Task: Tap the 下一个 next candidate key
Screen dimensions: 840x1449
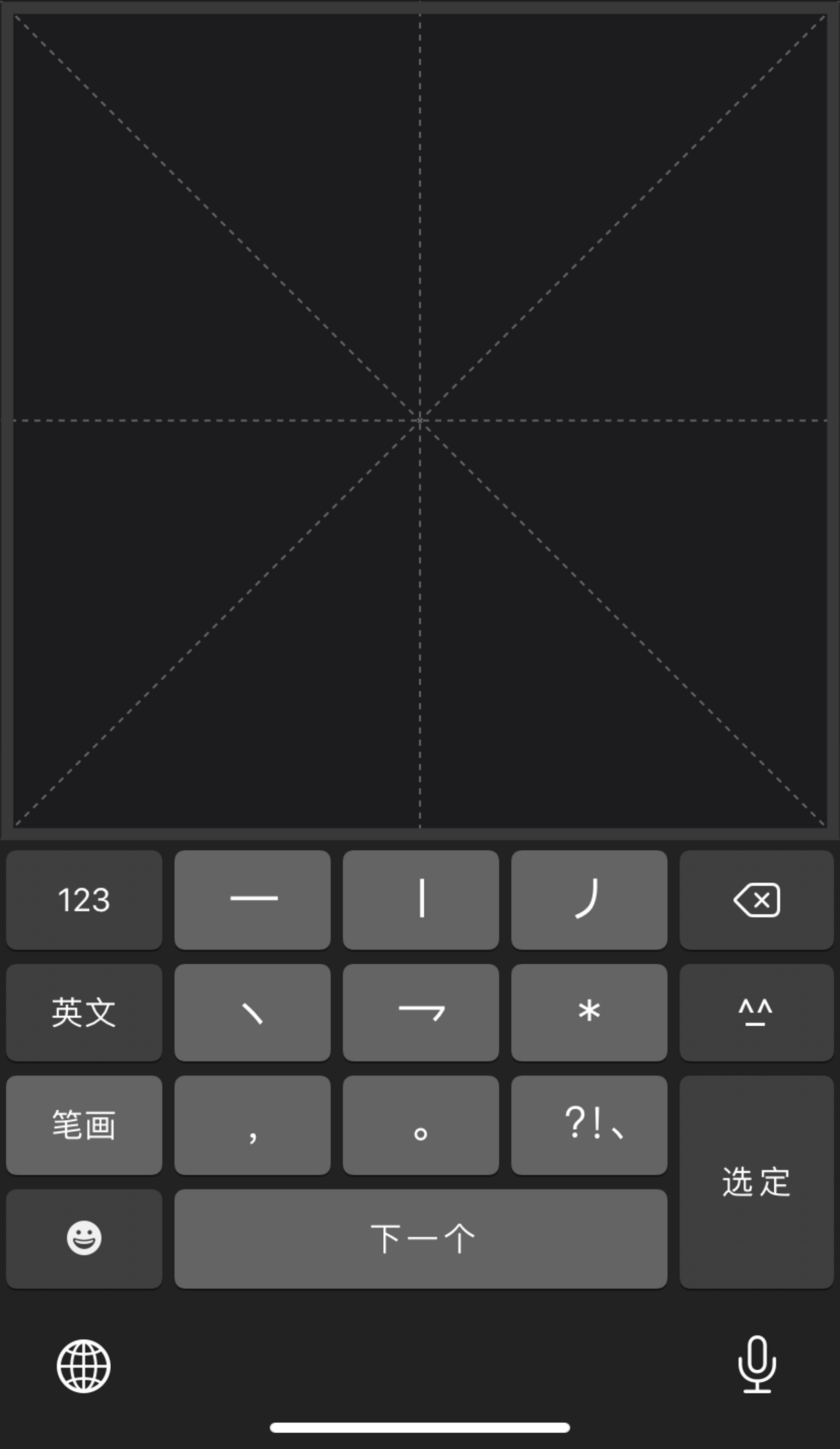Action: click(x=421, y=1238)
